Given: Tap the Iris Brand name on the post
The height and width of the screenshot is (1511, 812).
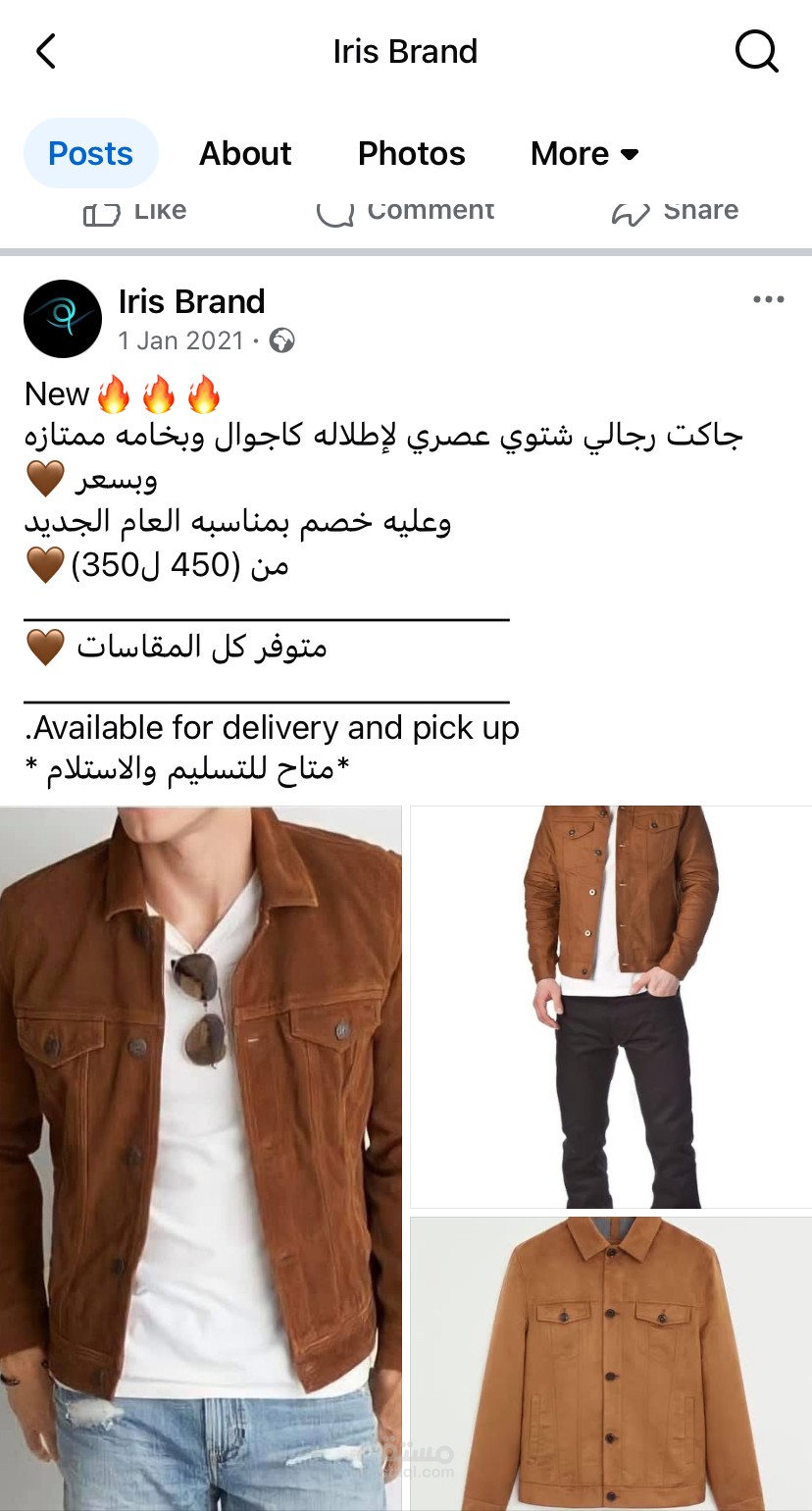Looking at the screenshot, I should click(x=191, y=301).
